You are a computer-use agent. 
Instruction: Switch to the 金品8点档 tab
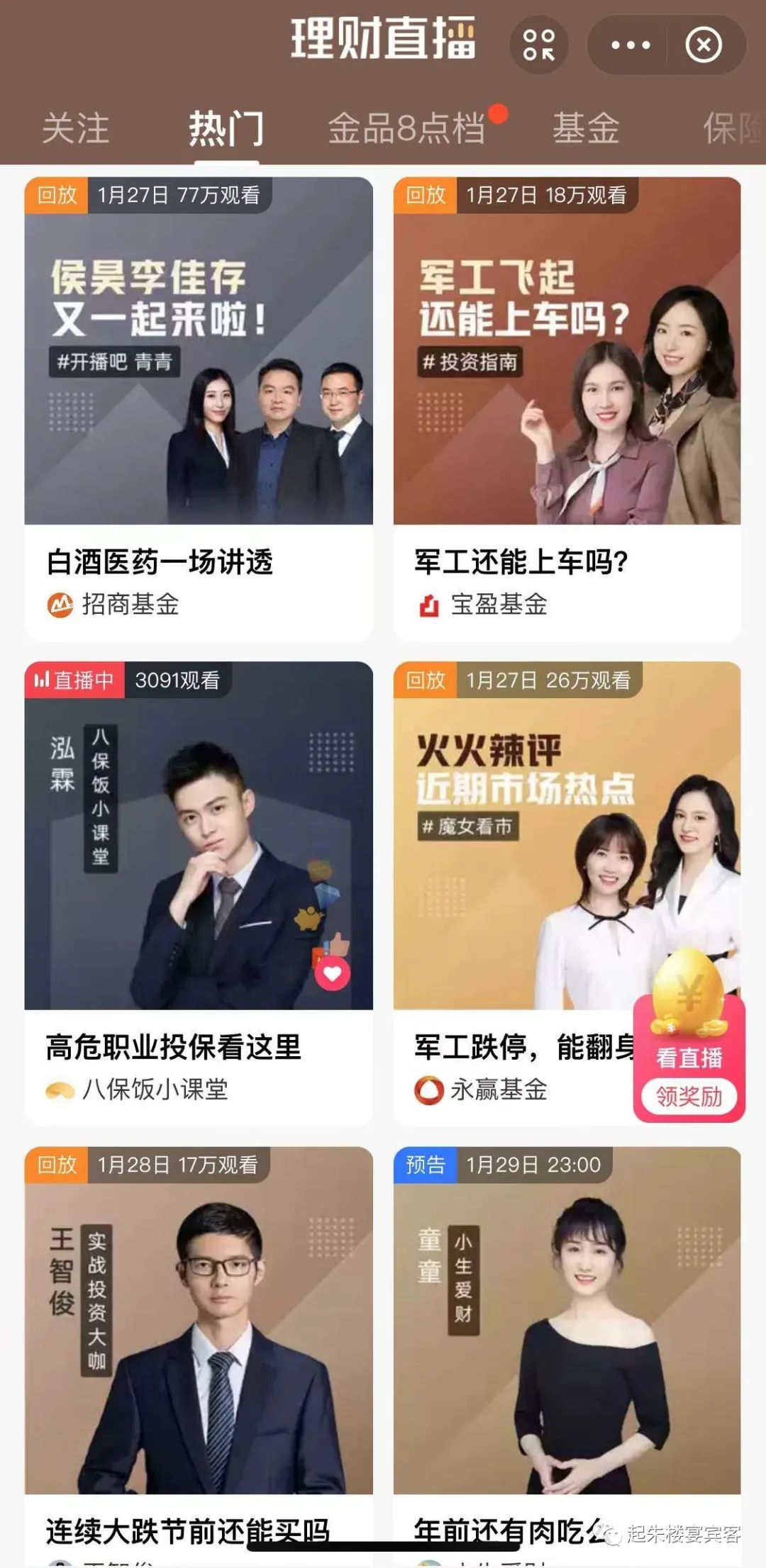(406, 129)
